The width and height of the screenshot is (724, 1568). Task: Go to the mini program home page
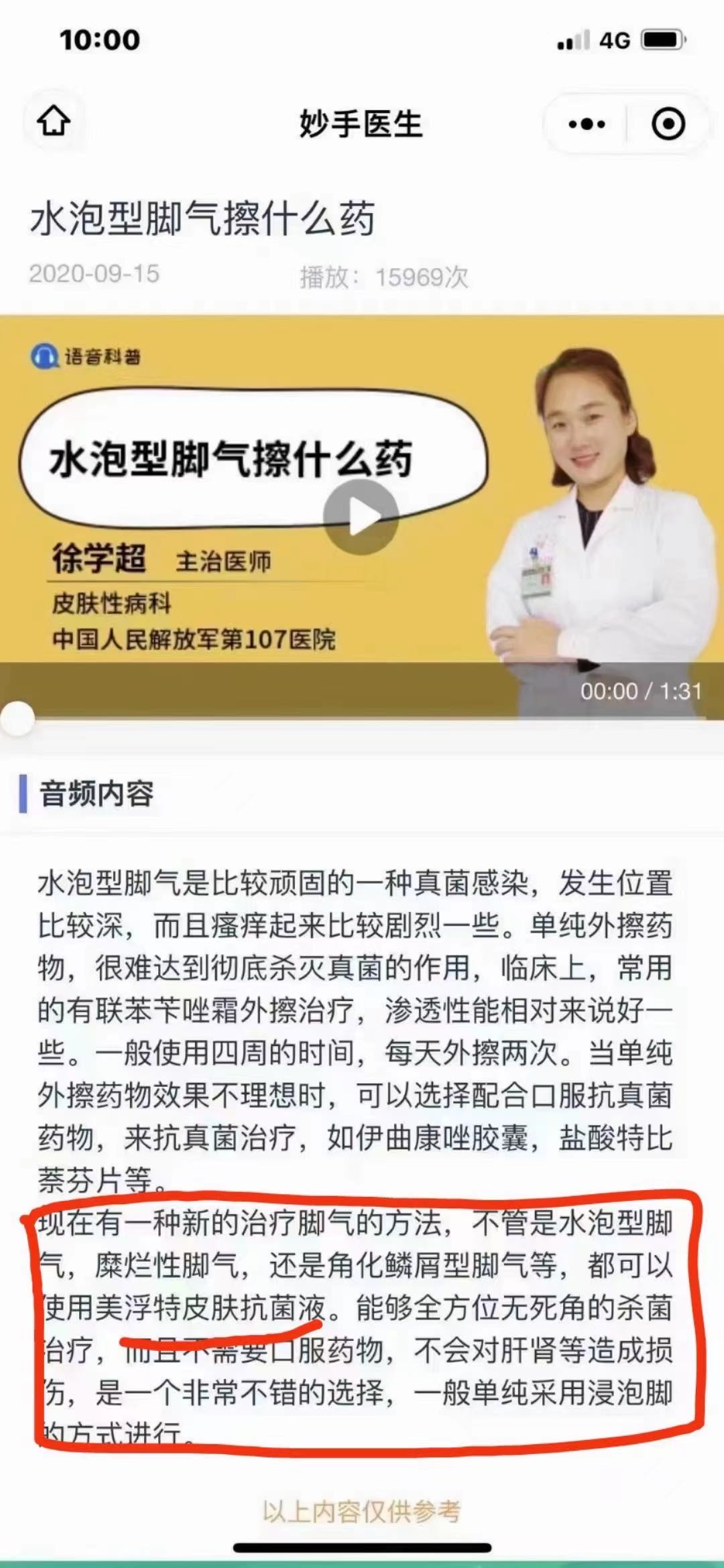[54, 122]
